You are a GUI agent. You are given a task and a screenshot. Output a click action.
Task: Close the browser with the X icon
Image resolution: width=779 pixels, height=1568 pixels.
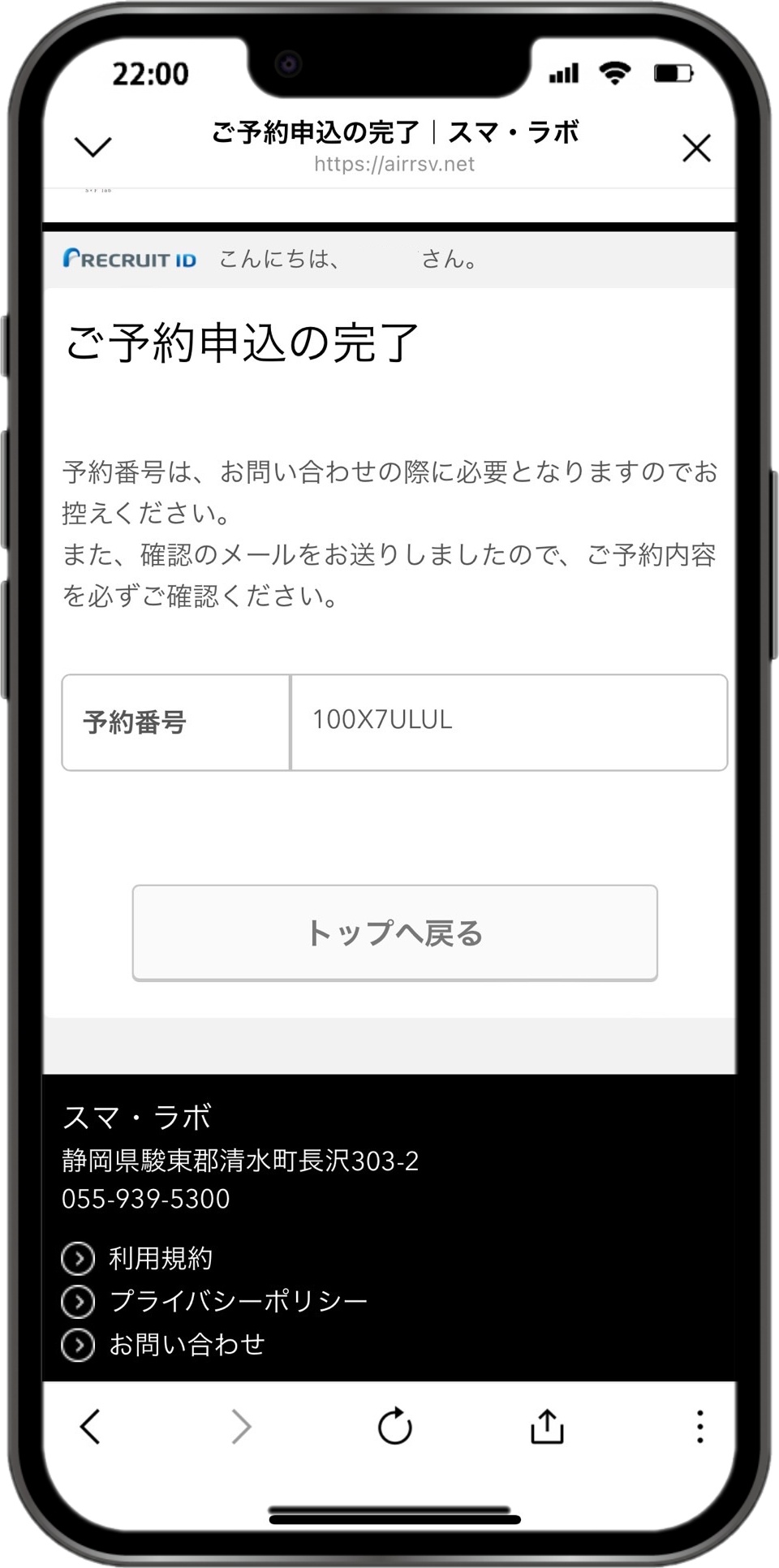point(696,148)
